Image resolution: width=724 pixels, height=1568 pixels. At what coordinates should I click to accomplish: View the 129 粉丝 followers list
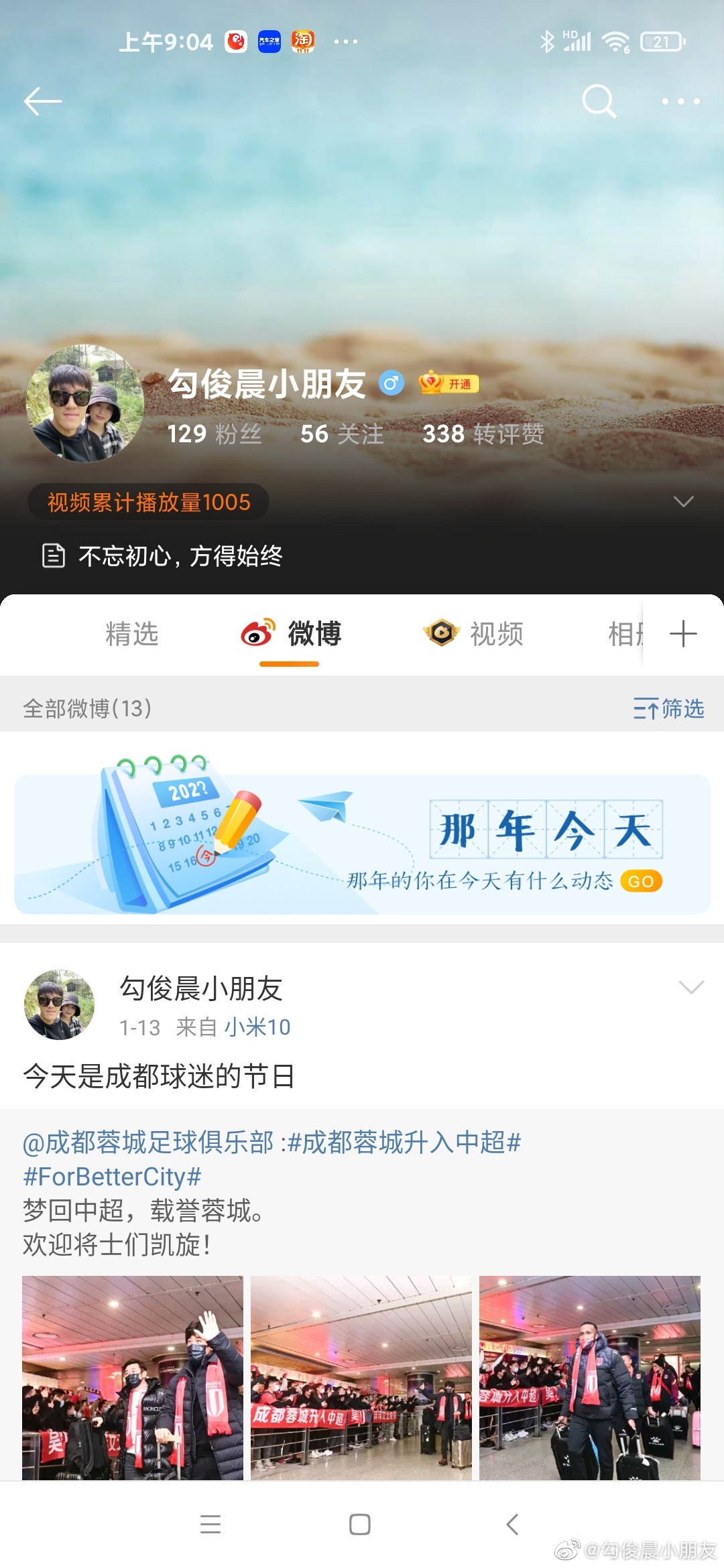(214, 434)
